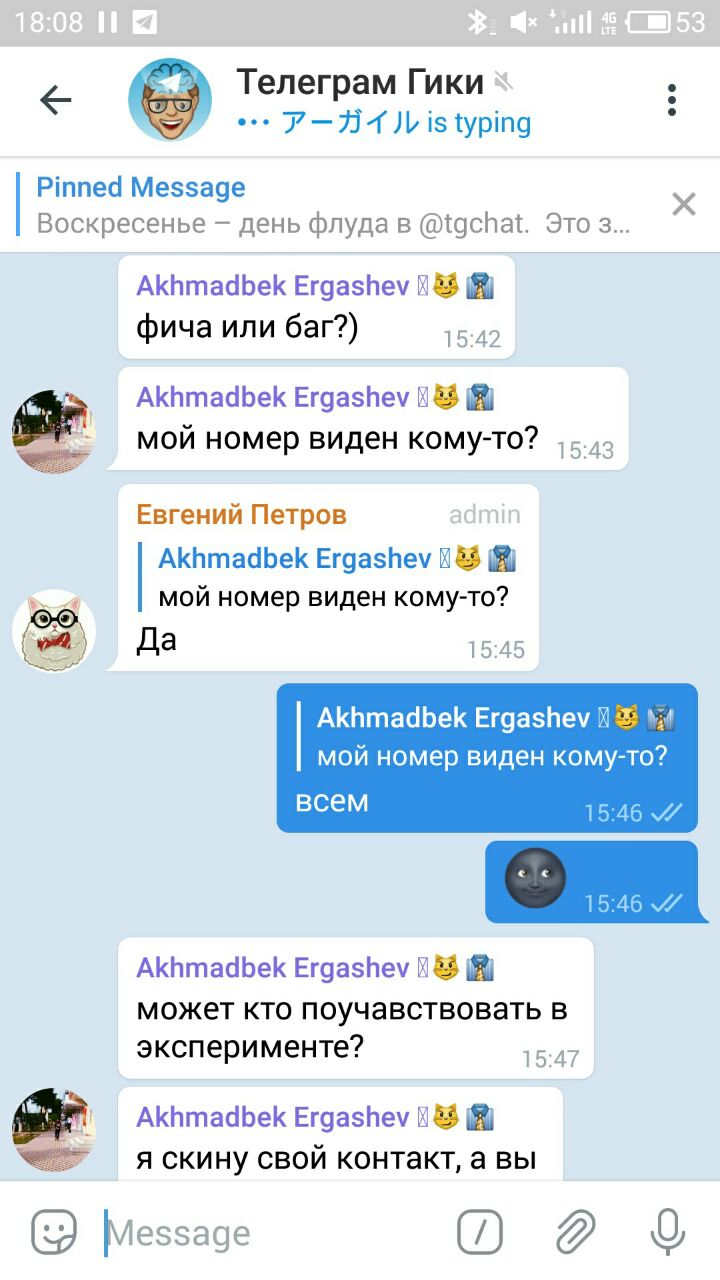Focus the Message input field
The width and height of the screenshot is (720, 1280).
pos(270,1233)
